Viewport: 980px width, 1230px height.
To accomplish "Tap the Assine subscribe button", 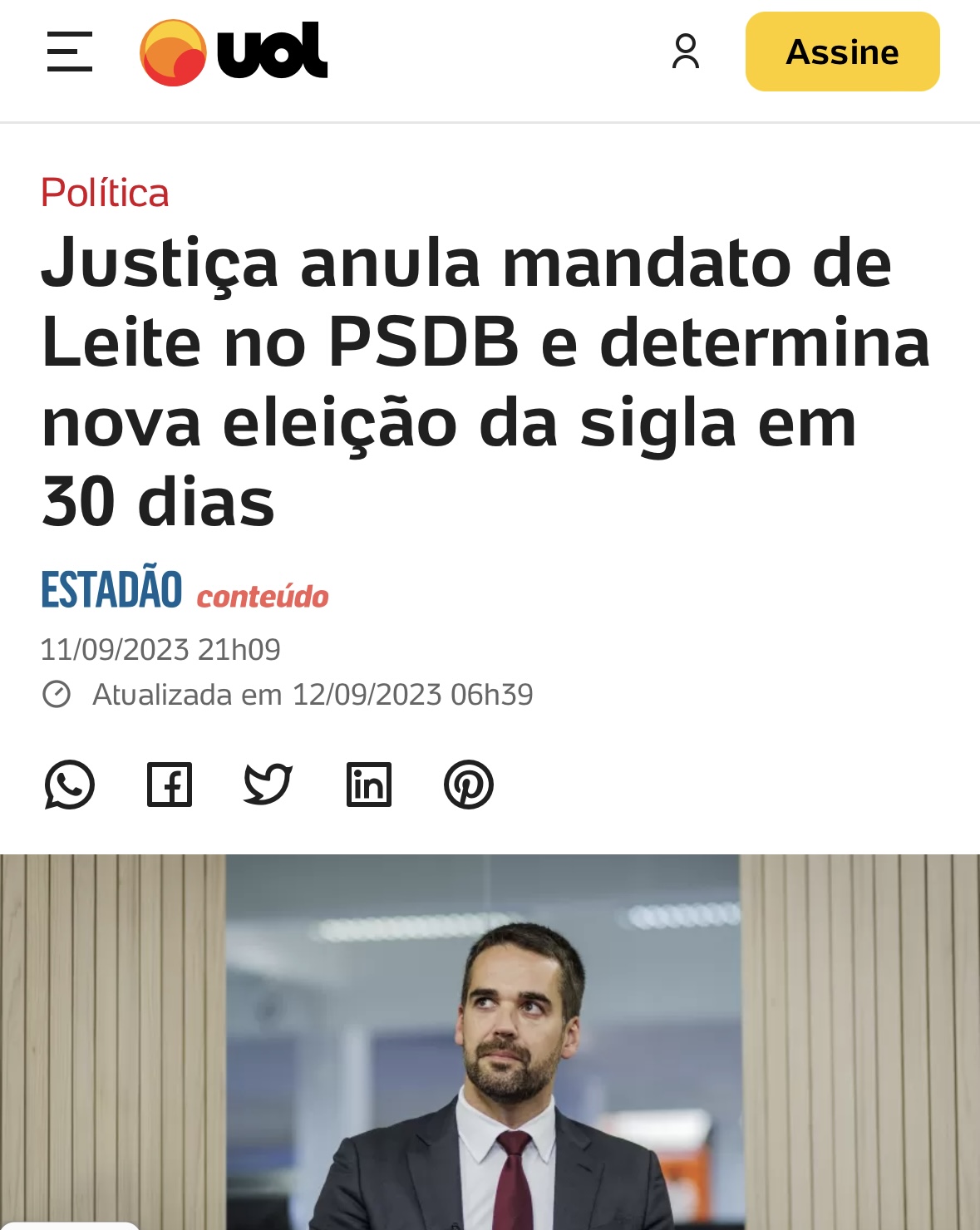I will (x=842, y=52).
